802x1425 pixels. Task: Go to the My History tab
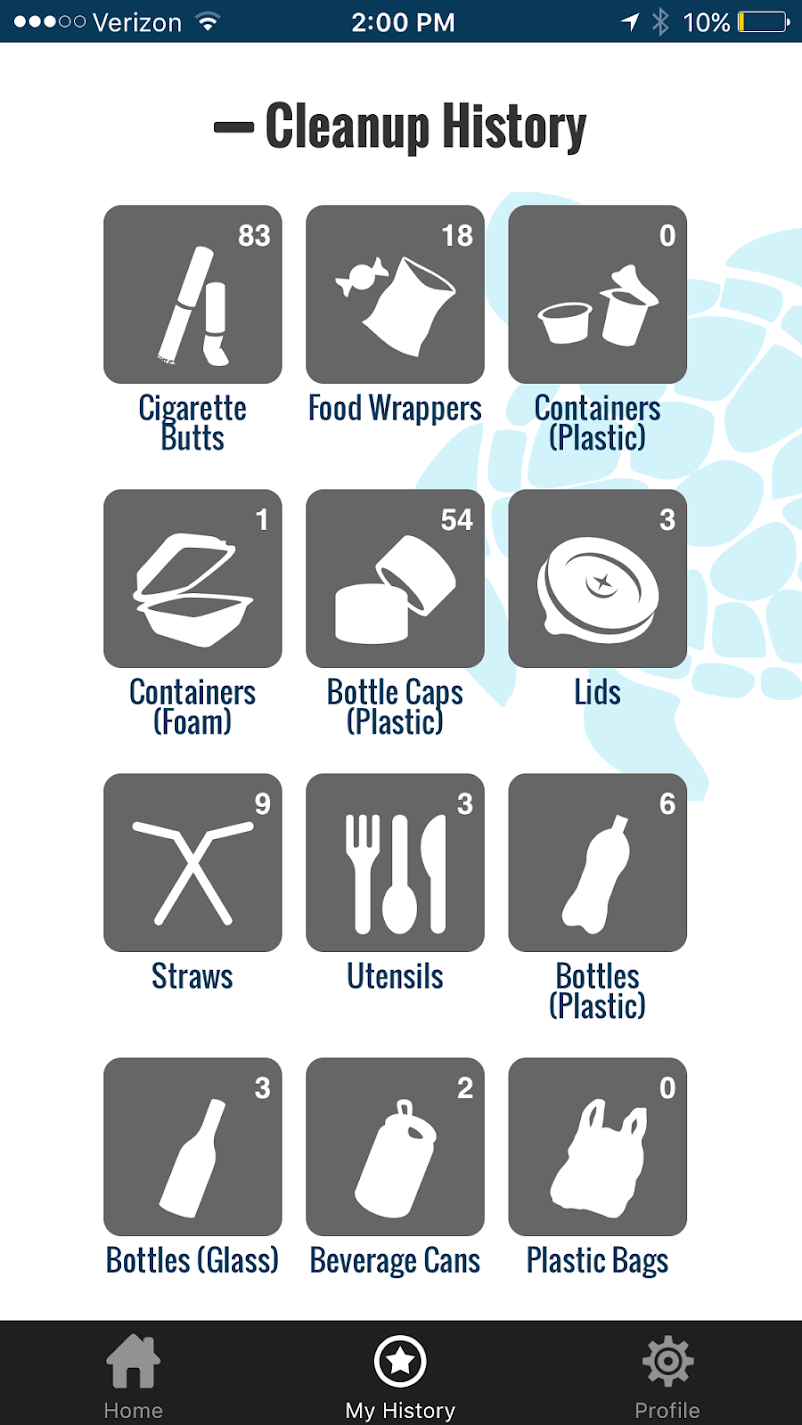pos(400,1377)
